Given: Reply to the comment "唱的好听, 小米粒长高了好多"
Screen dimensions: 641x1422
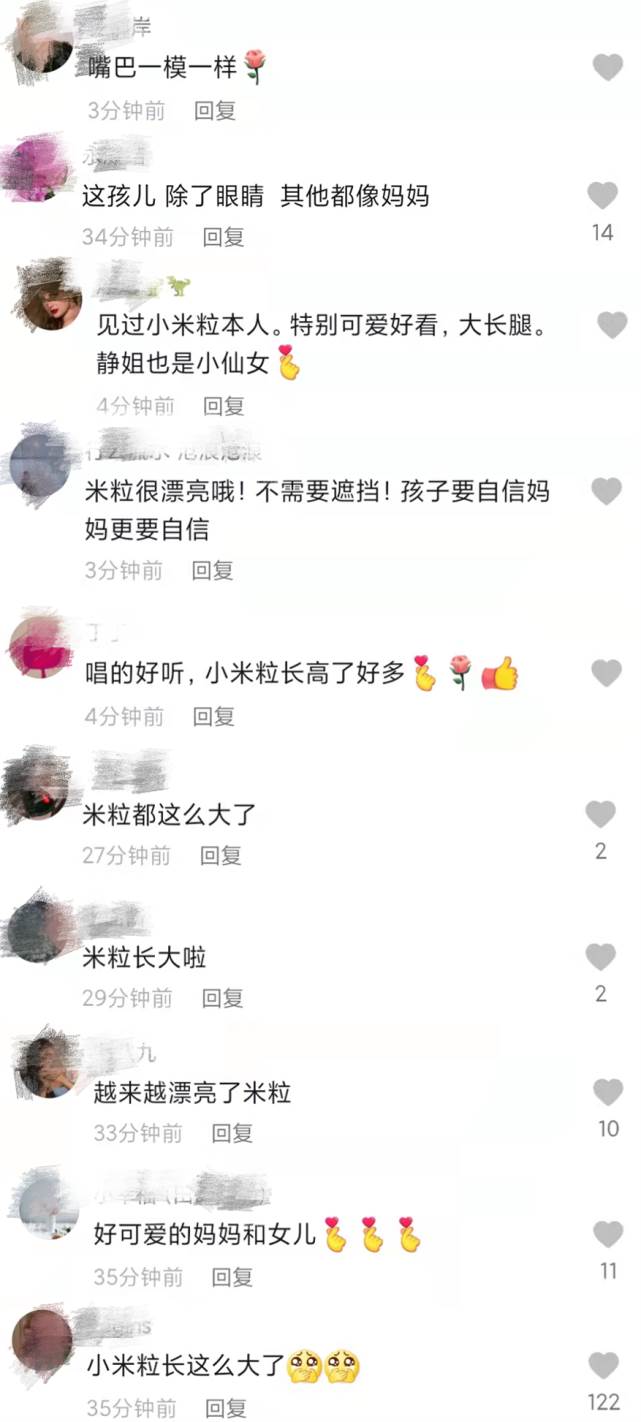Looking at the screenshot, I should click(x=213, y=716).
